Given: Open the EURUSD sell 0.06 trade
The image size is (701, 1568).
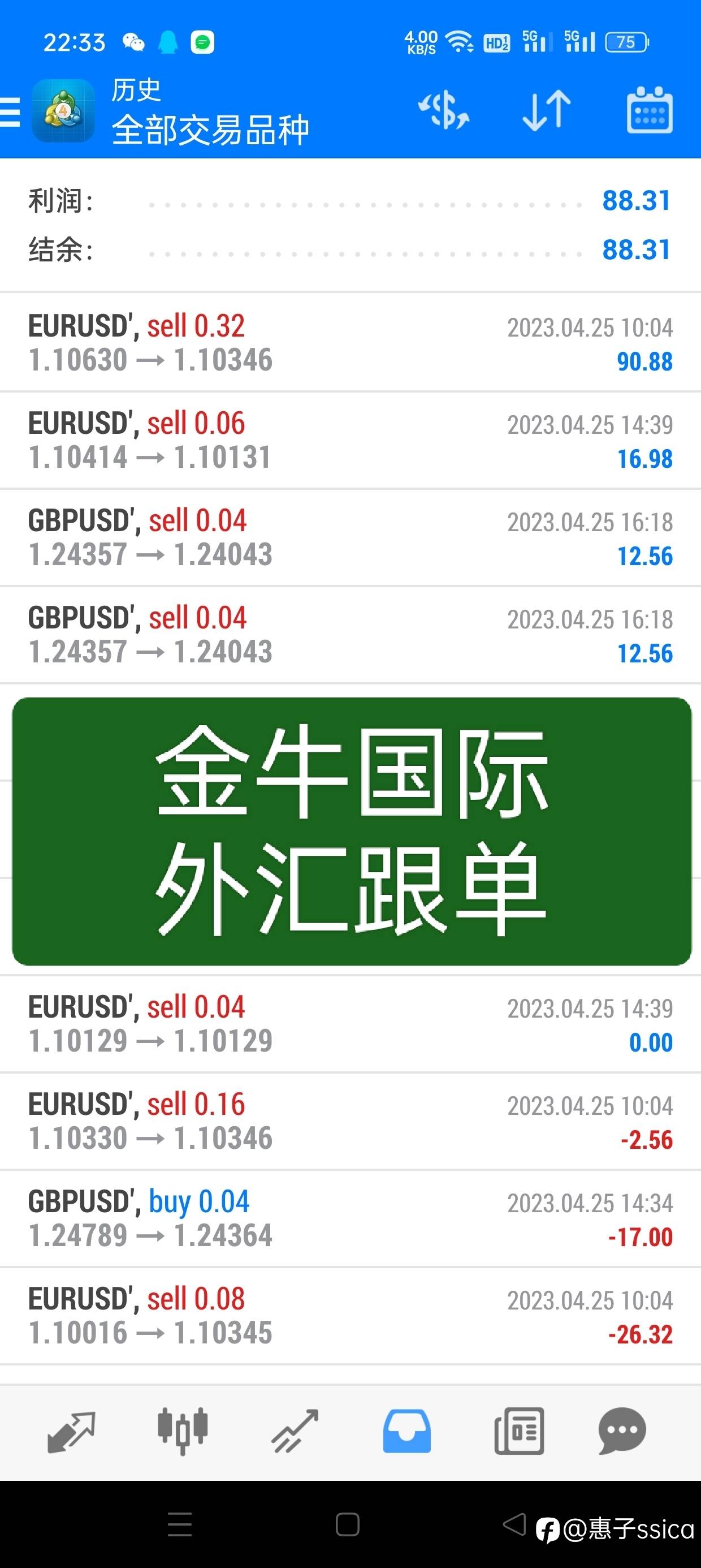Looking at the screenshot, I should (350, 440).
